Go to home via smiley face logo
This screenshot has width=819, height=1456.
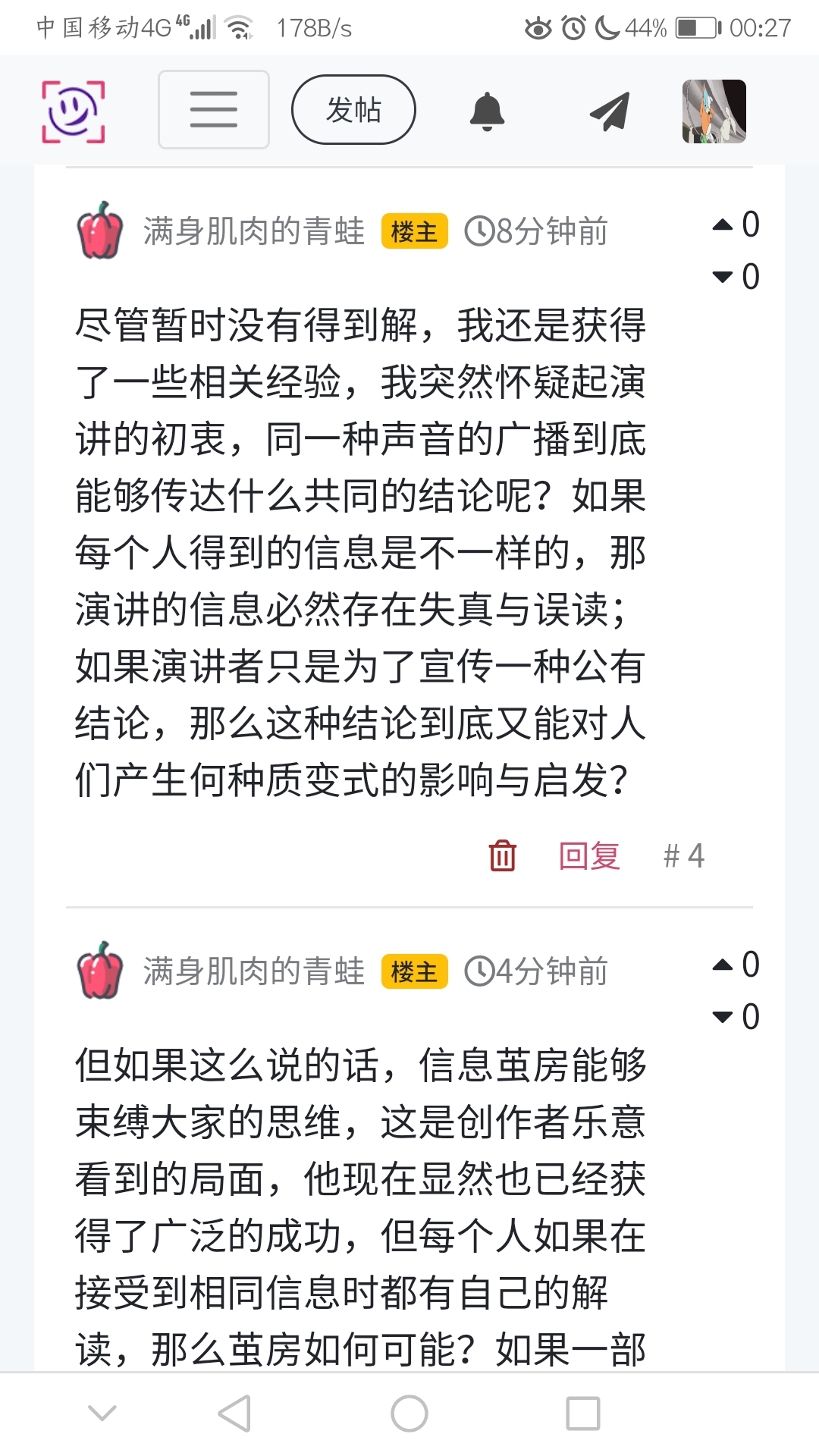click(73, 111)
